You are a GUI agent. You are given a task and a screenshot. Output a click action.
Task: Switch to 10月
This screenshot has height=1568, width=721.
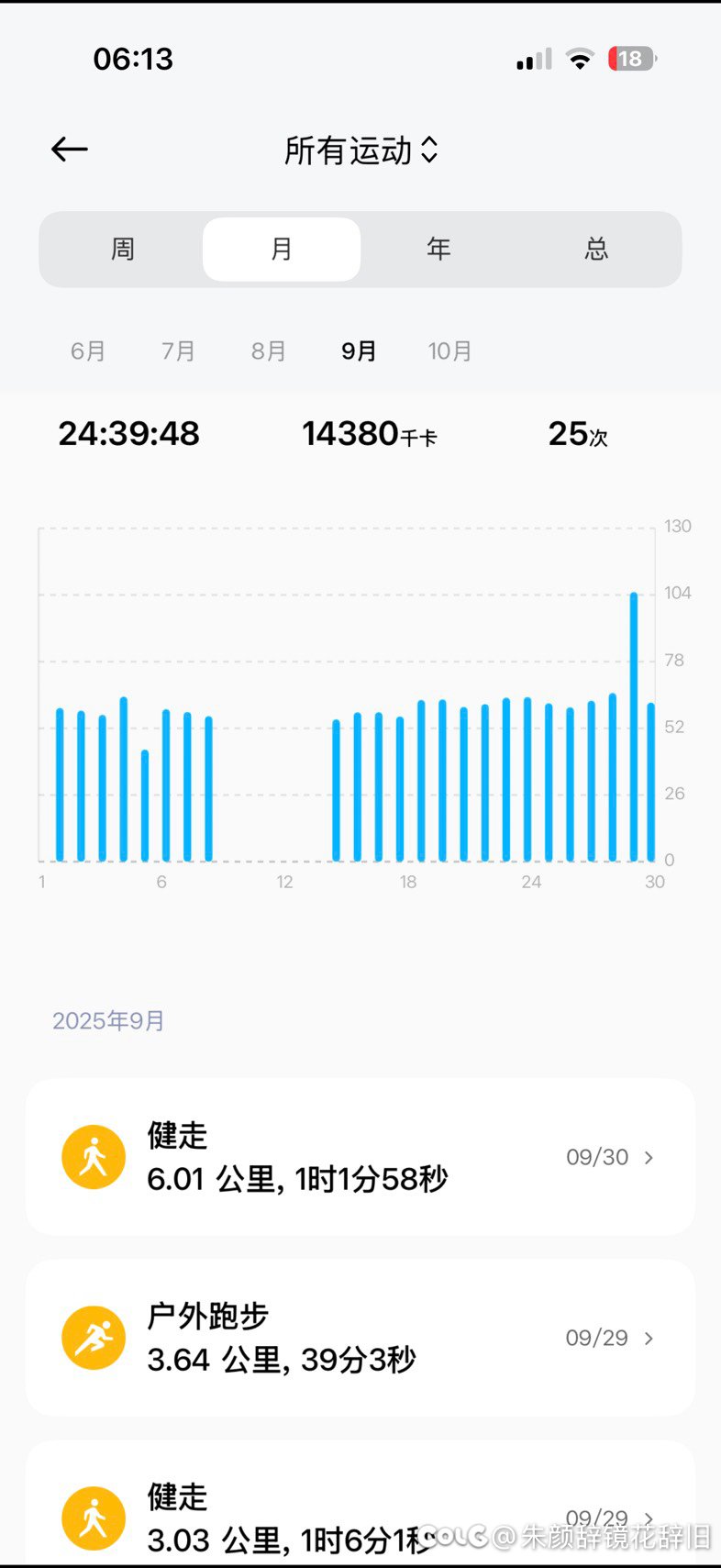[449, 351]
